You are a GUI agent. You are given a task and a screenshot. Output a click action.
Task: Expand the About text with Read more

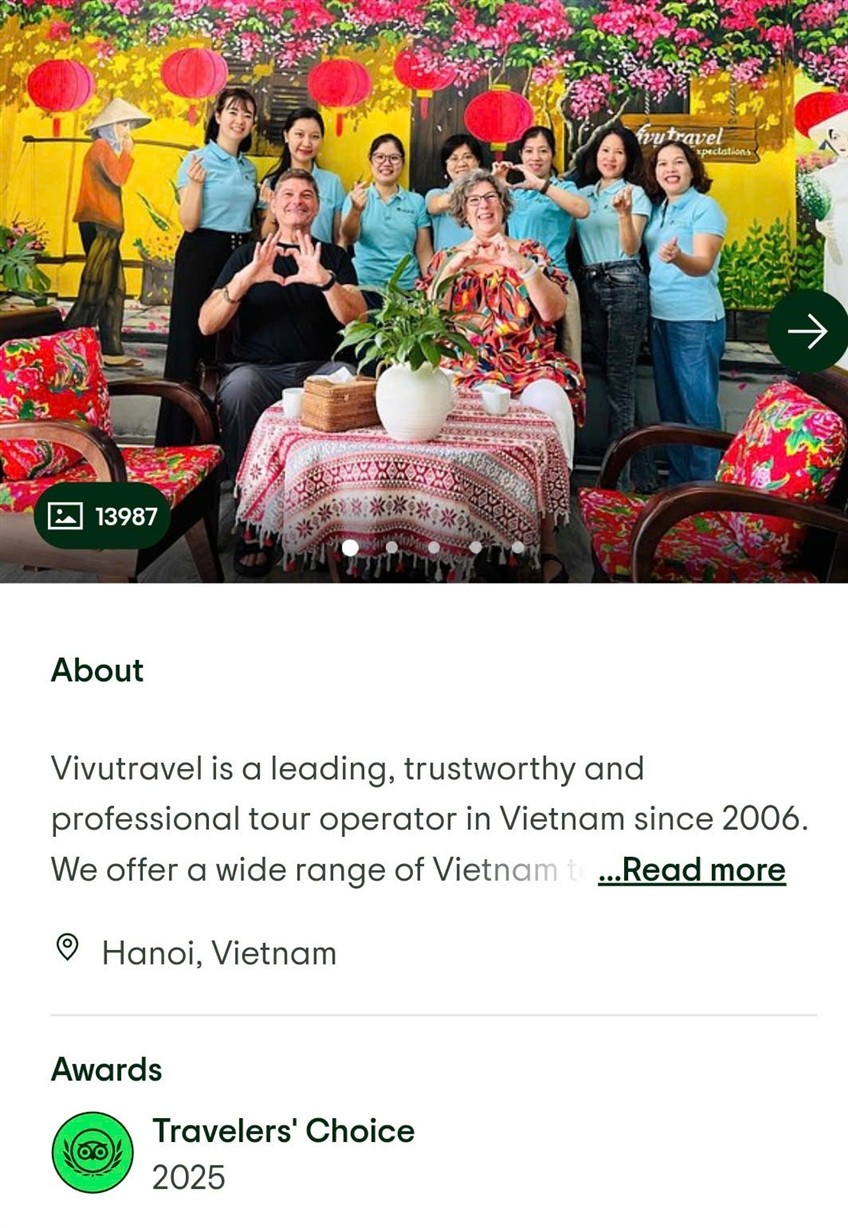tap(692, 870)
